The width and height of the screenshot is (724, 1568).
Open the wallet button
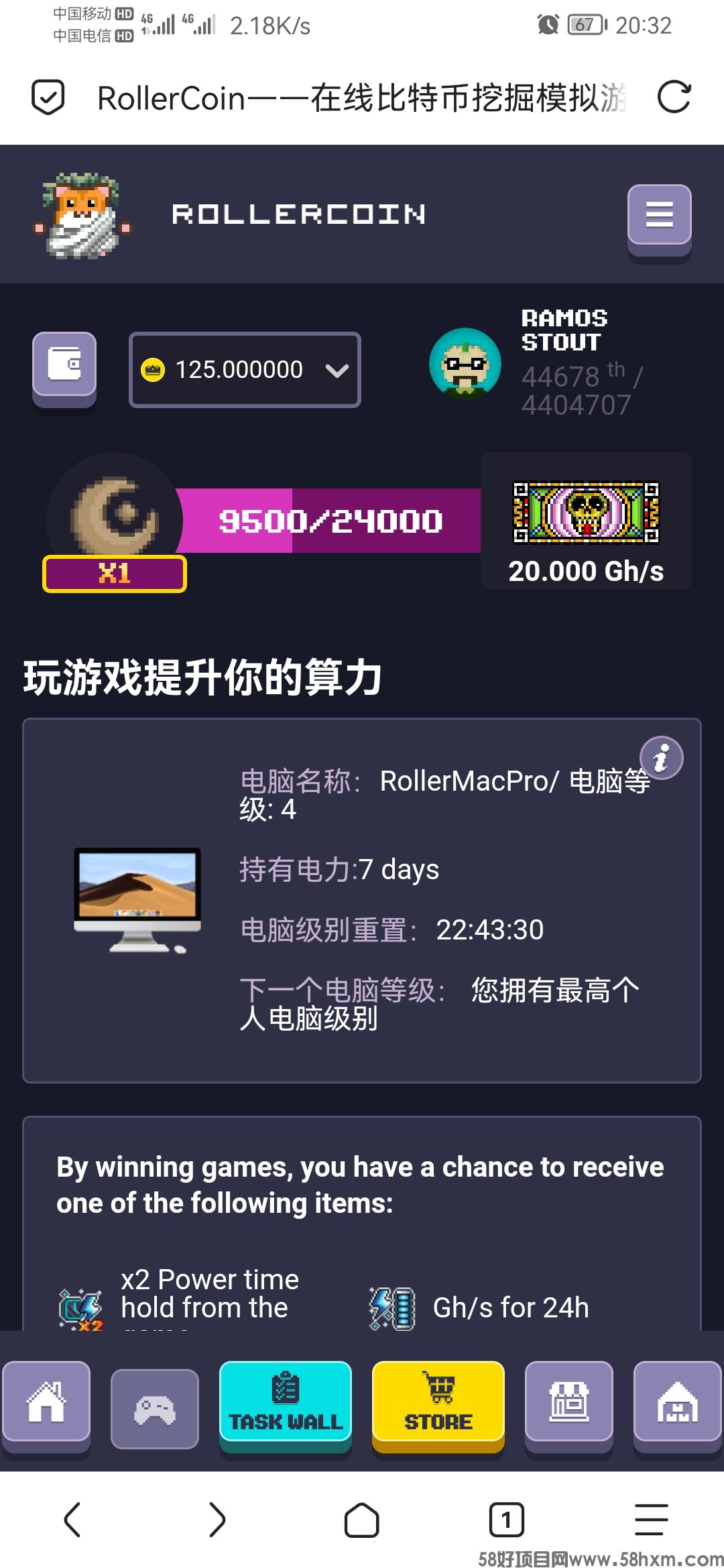[64, 365]
